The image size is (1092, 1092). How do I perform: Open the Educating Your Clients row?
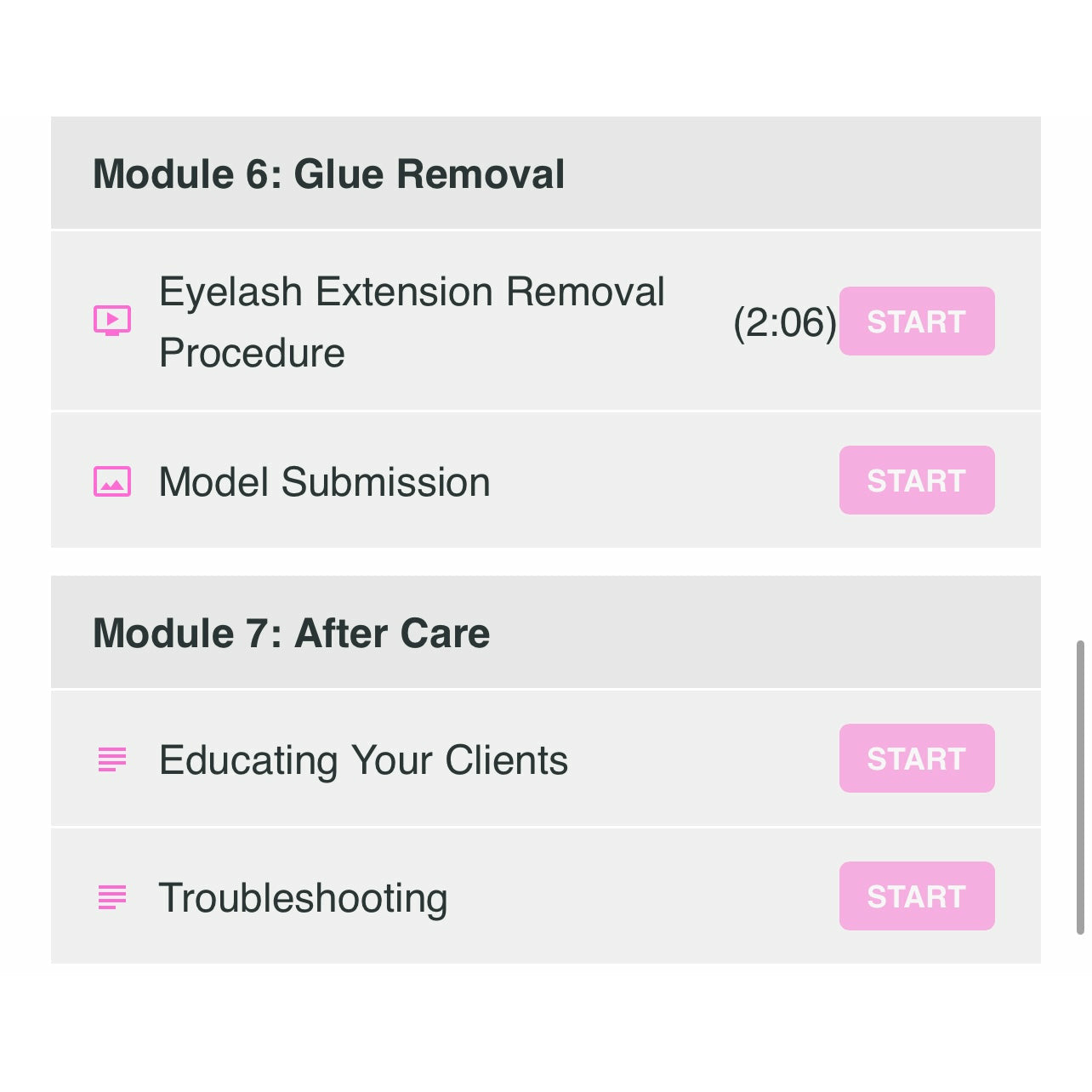coord(363,760)
